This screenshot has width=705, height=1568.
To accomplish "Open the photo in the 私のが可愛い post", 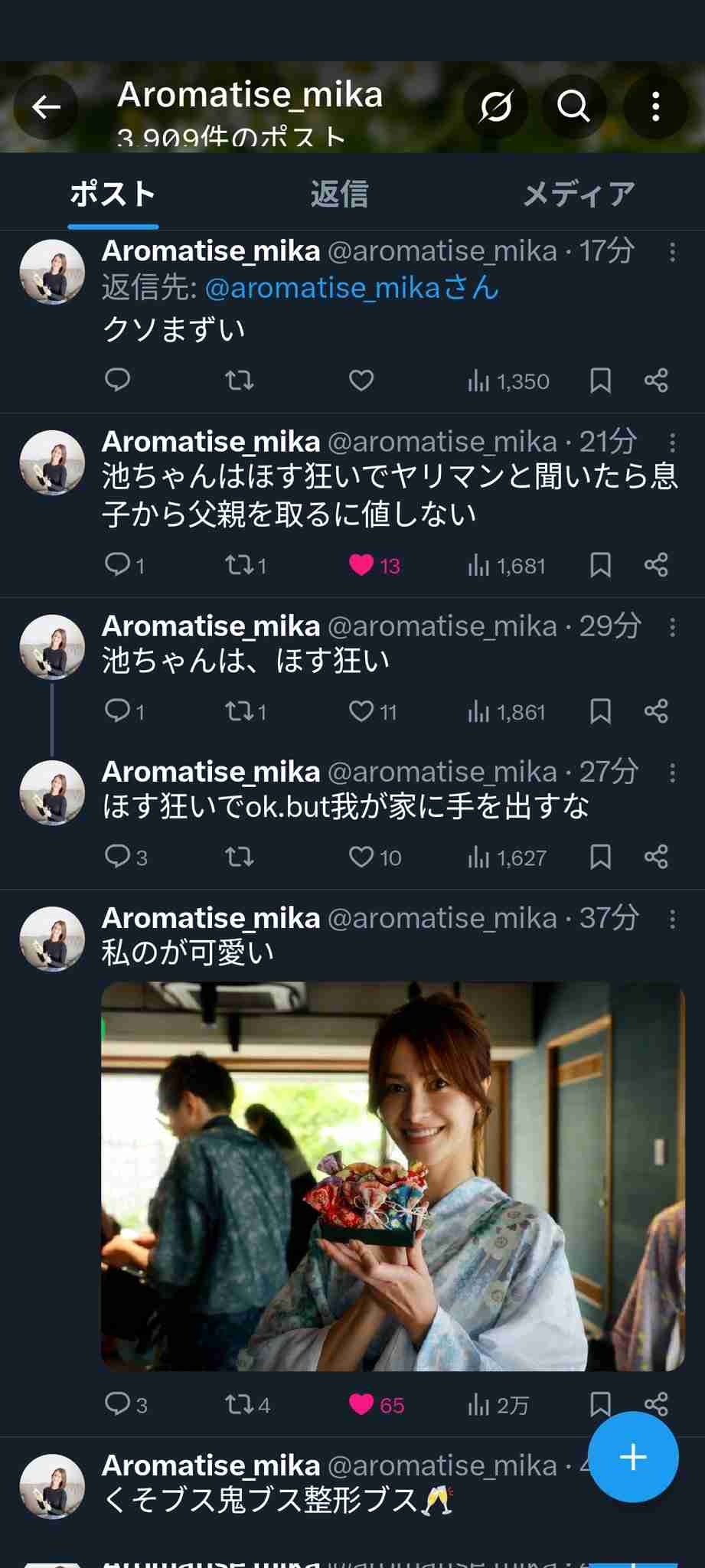I will click(393, 1176).
